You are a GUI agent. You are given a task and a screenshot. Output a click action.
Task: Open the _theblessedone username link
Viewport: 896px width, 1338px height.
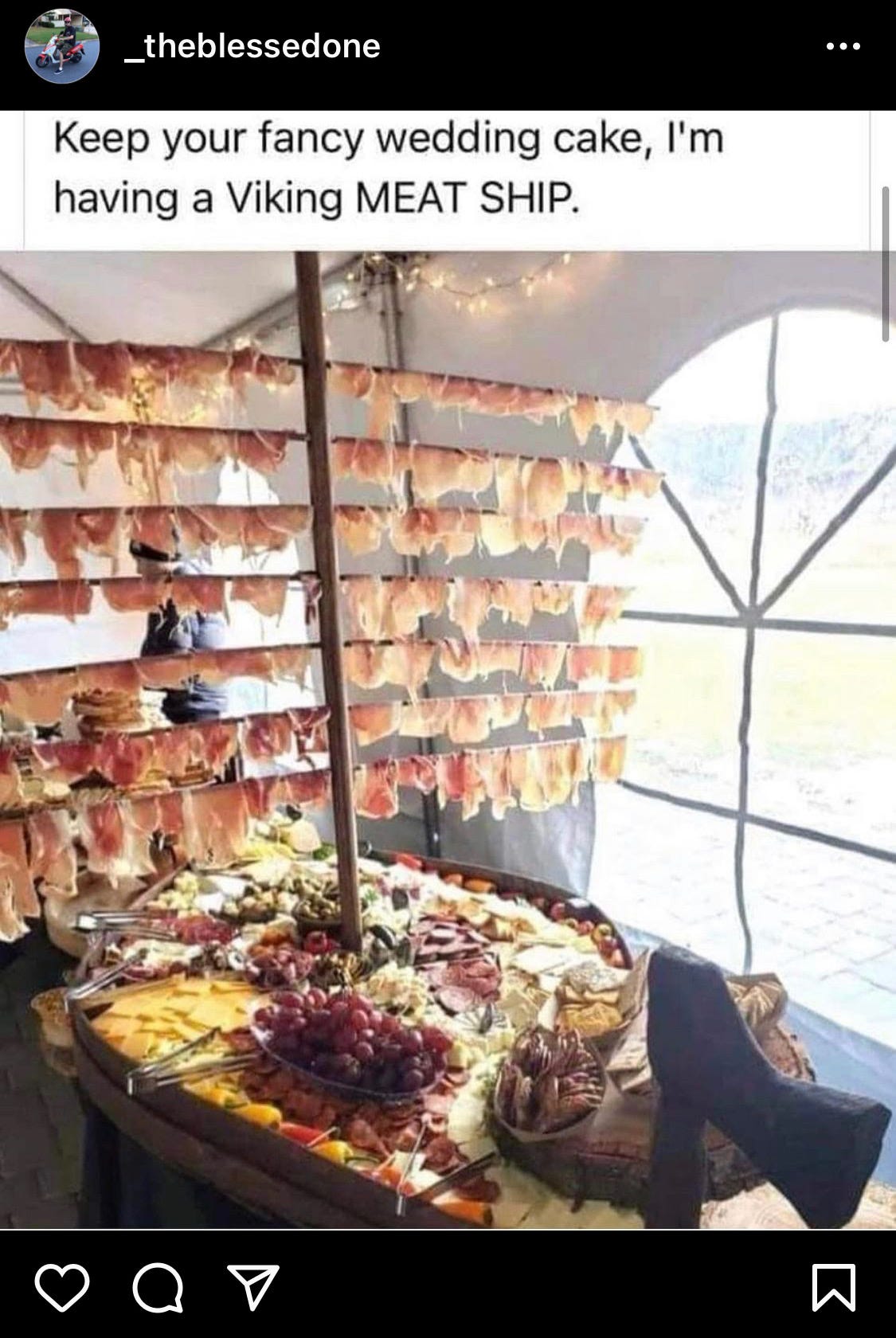click(252, 46)
